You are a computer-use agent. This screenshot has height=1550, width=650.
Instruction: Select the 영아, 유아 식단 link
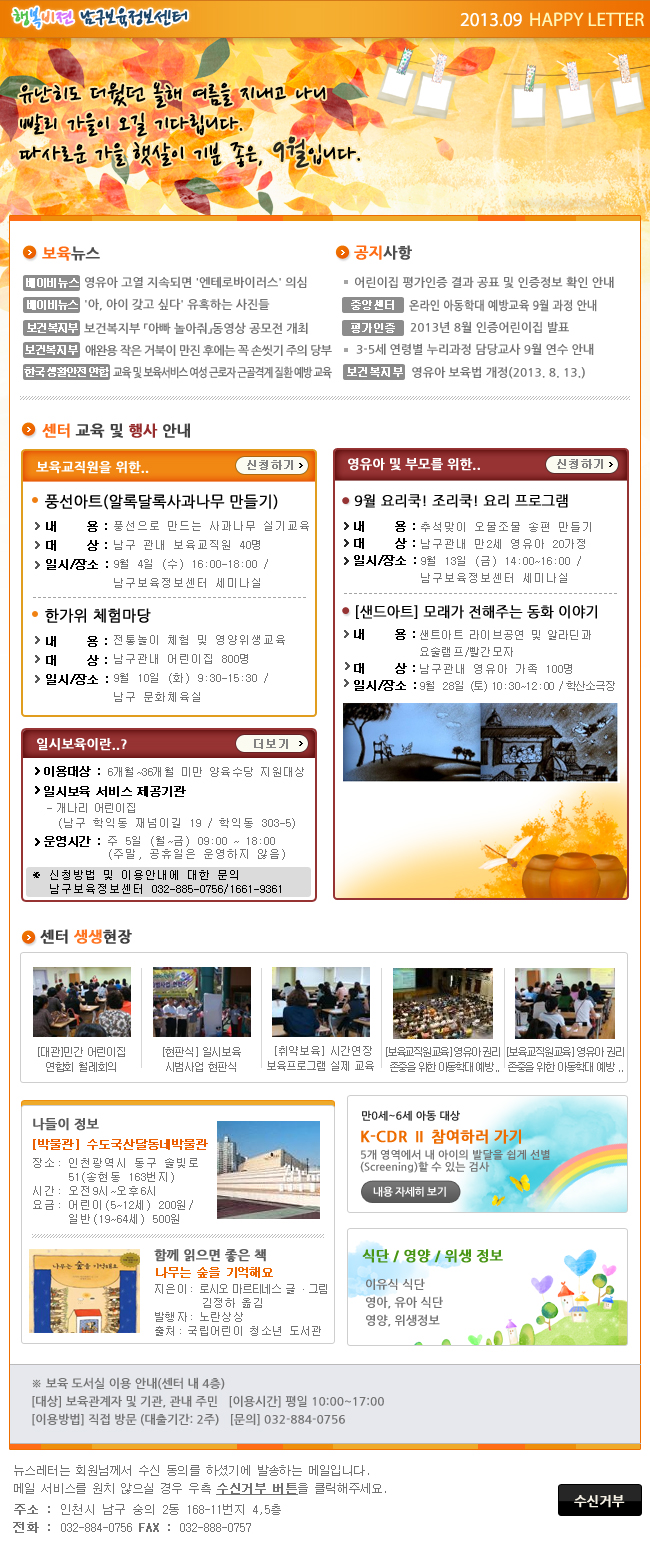404,1301
